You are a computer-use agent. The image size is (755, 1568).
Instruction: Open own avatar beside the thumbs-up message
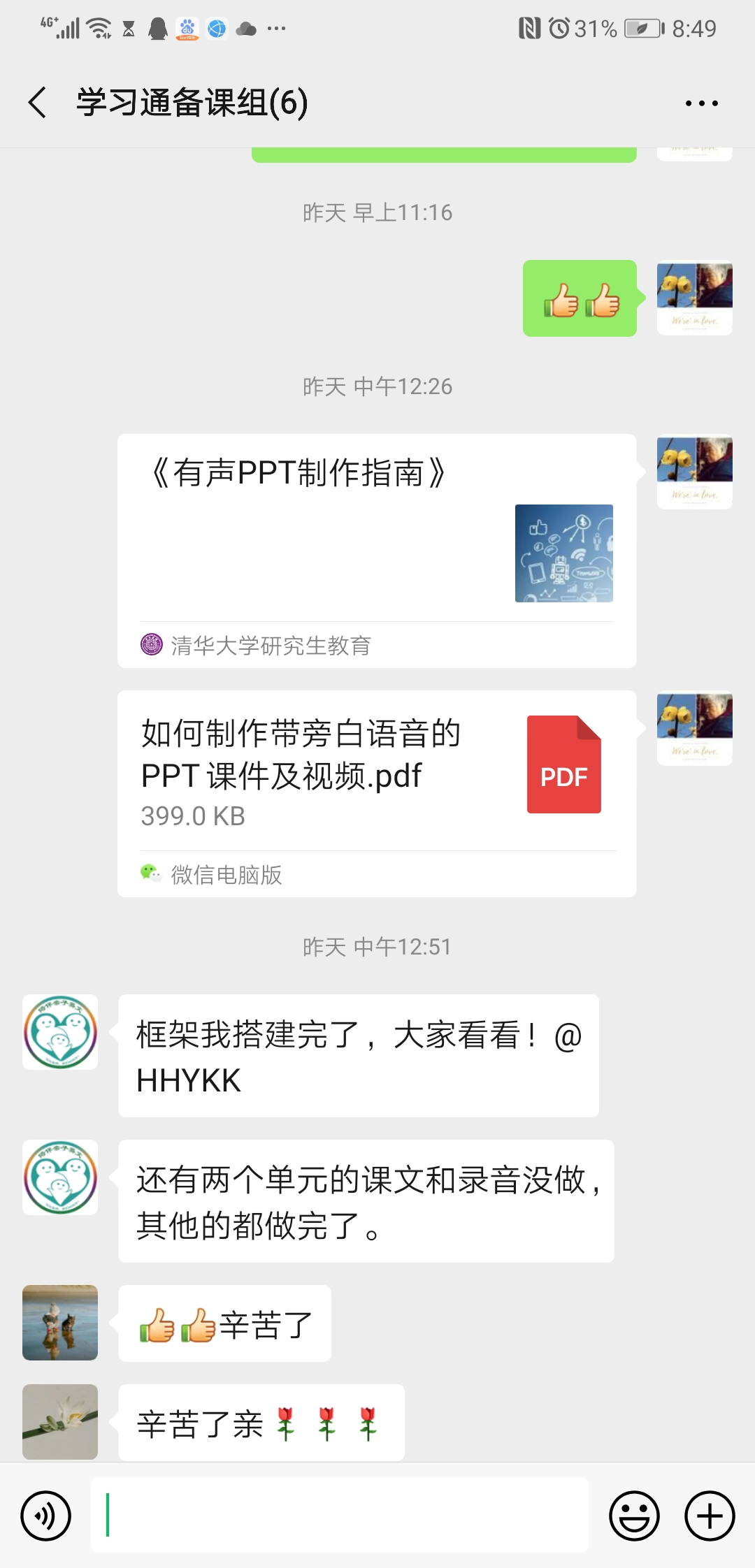point(695,298)
